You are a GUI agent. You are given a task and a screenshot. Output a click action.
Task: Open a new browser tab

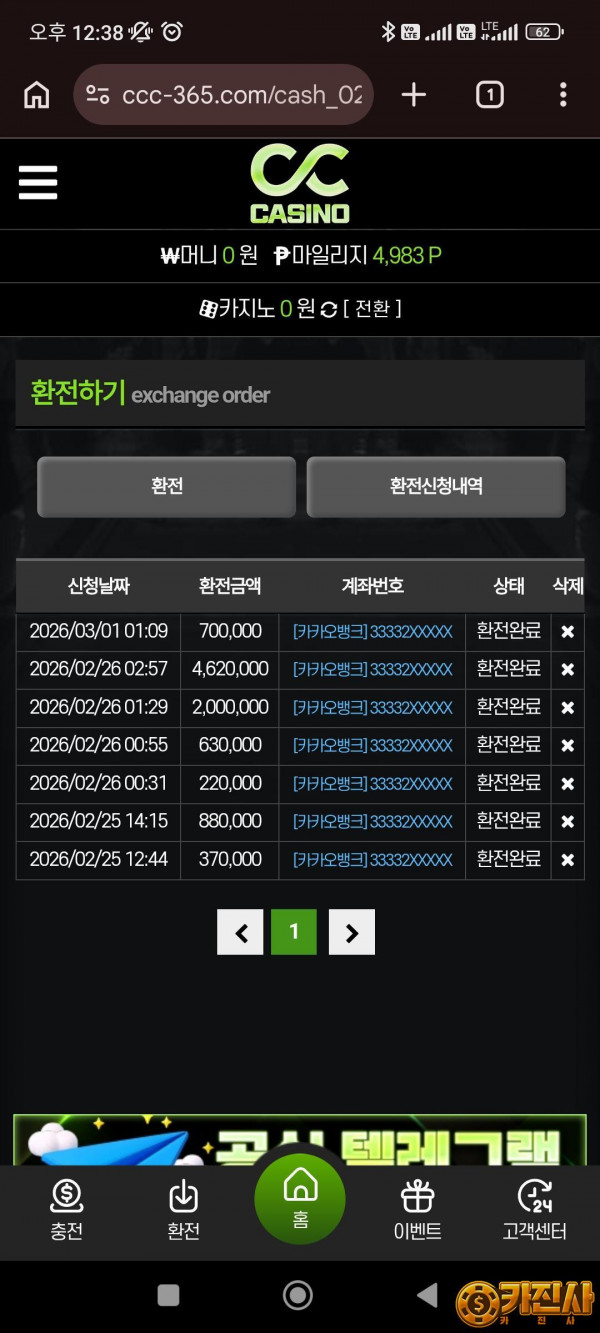coord(413,95)
